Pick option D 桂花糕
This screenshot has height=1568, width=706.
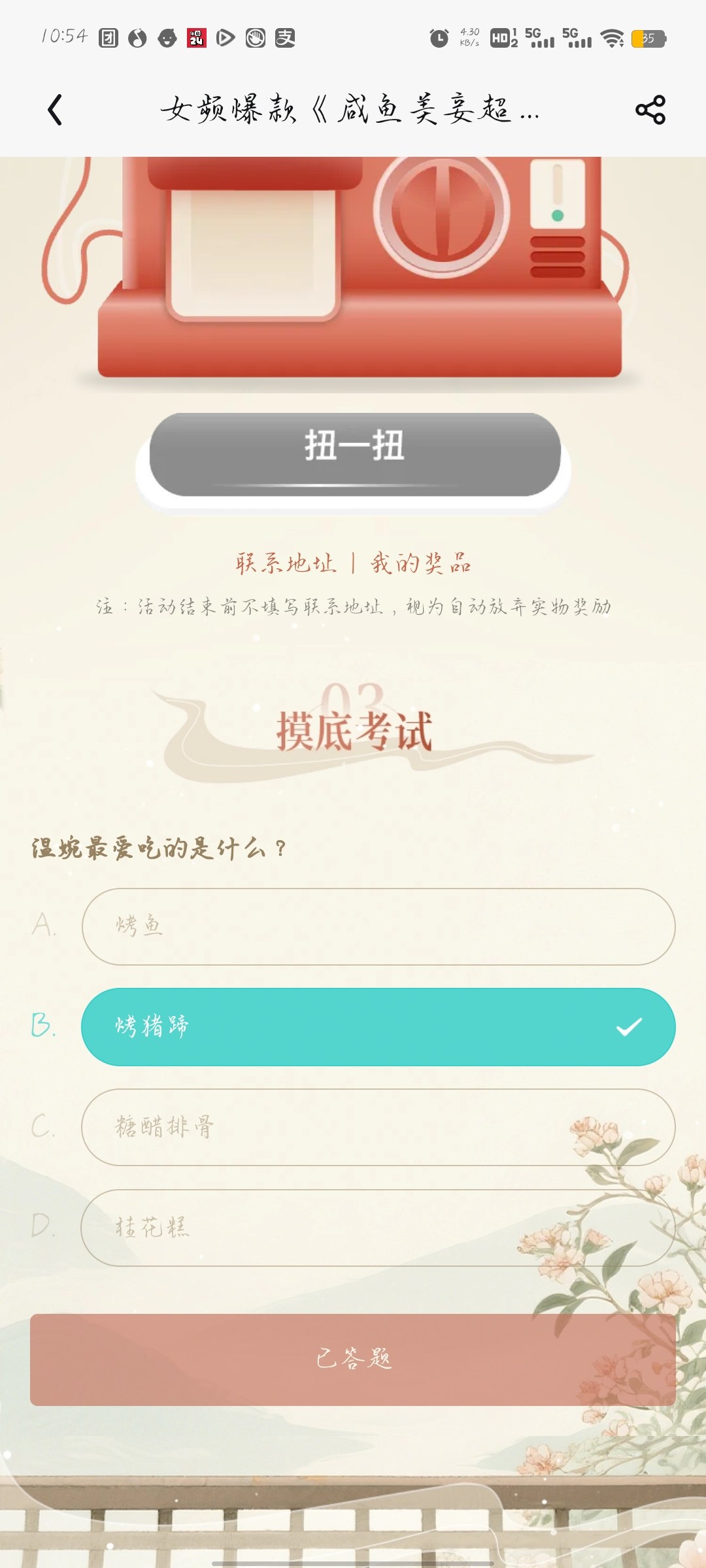tap(378, 1228)
